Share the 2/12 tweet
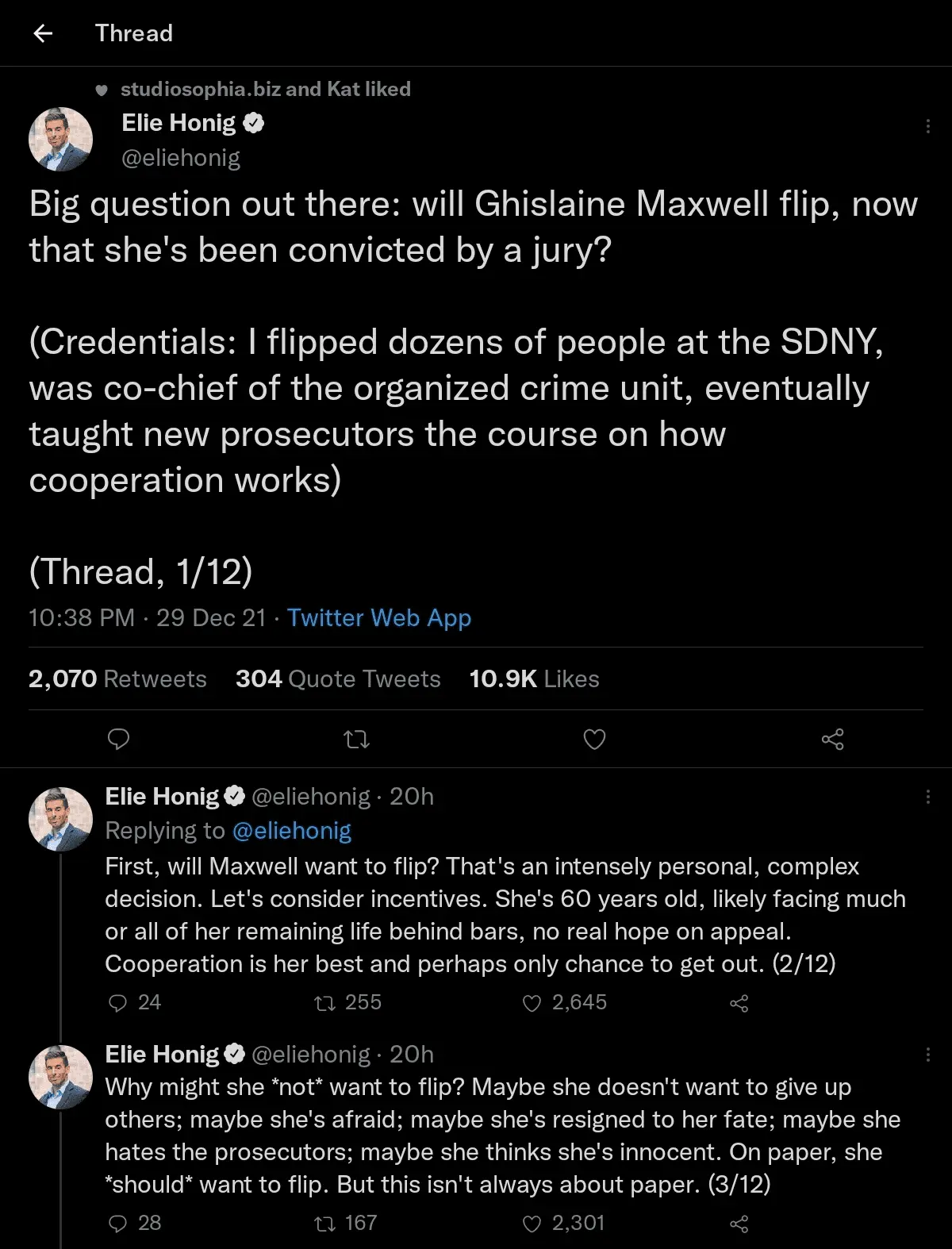Viewport: 952px width, 1249px height. tap(739, 1003)
